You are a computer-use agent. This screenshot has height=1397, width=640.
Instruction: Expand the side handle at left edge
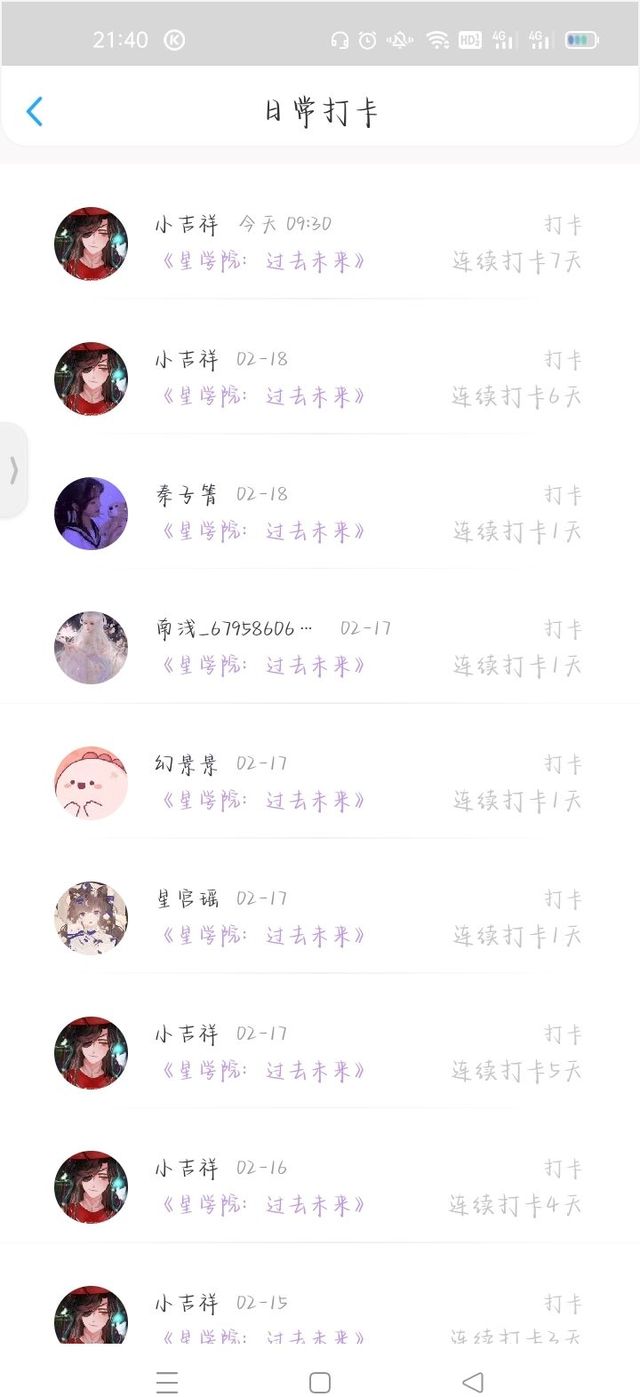click(x=13, y=470)
